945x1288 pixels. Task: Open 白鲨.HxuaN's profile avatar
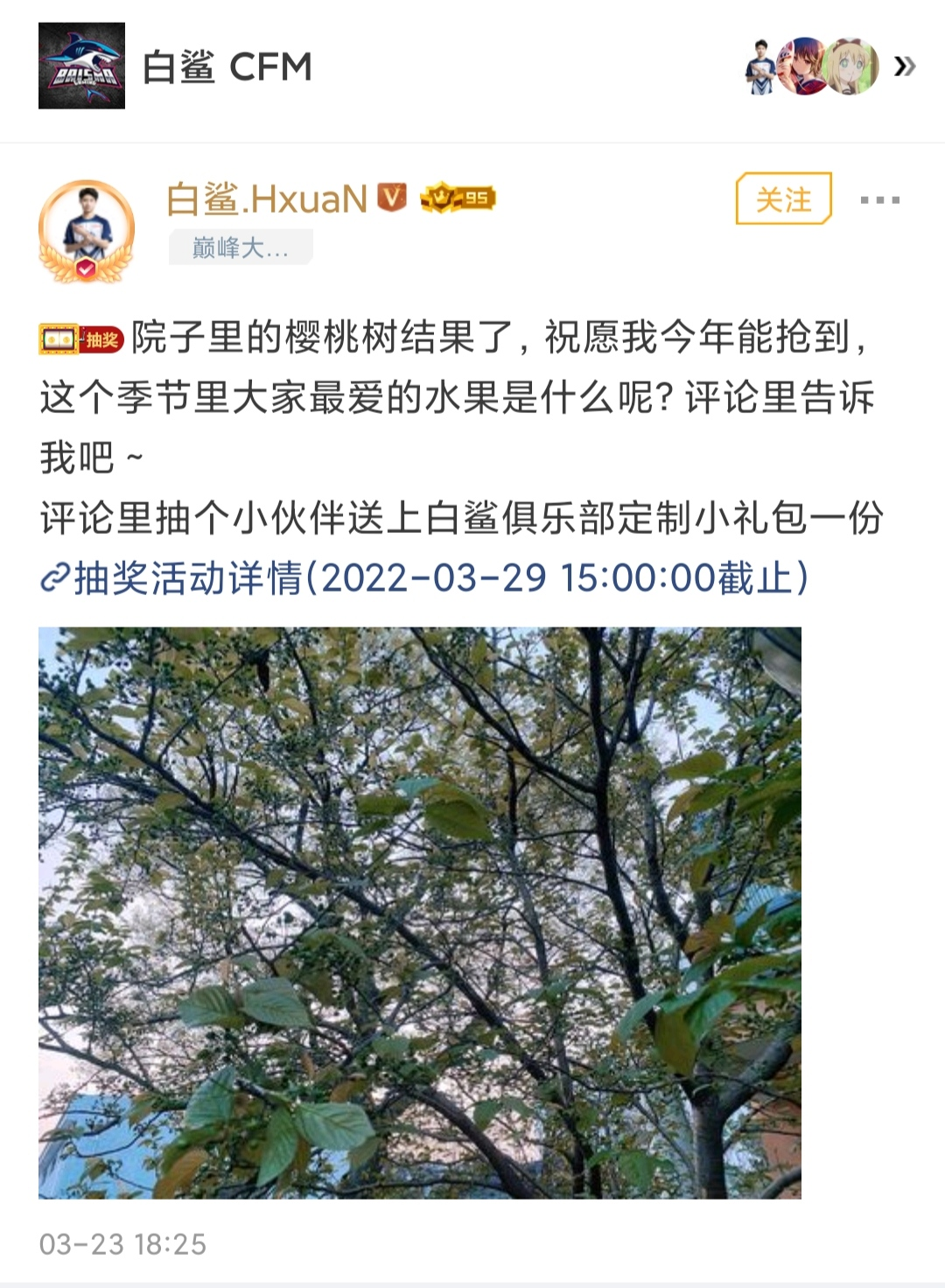tap(86, 230)
